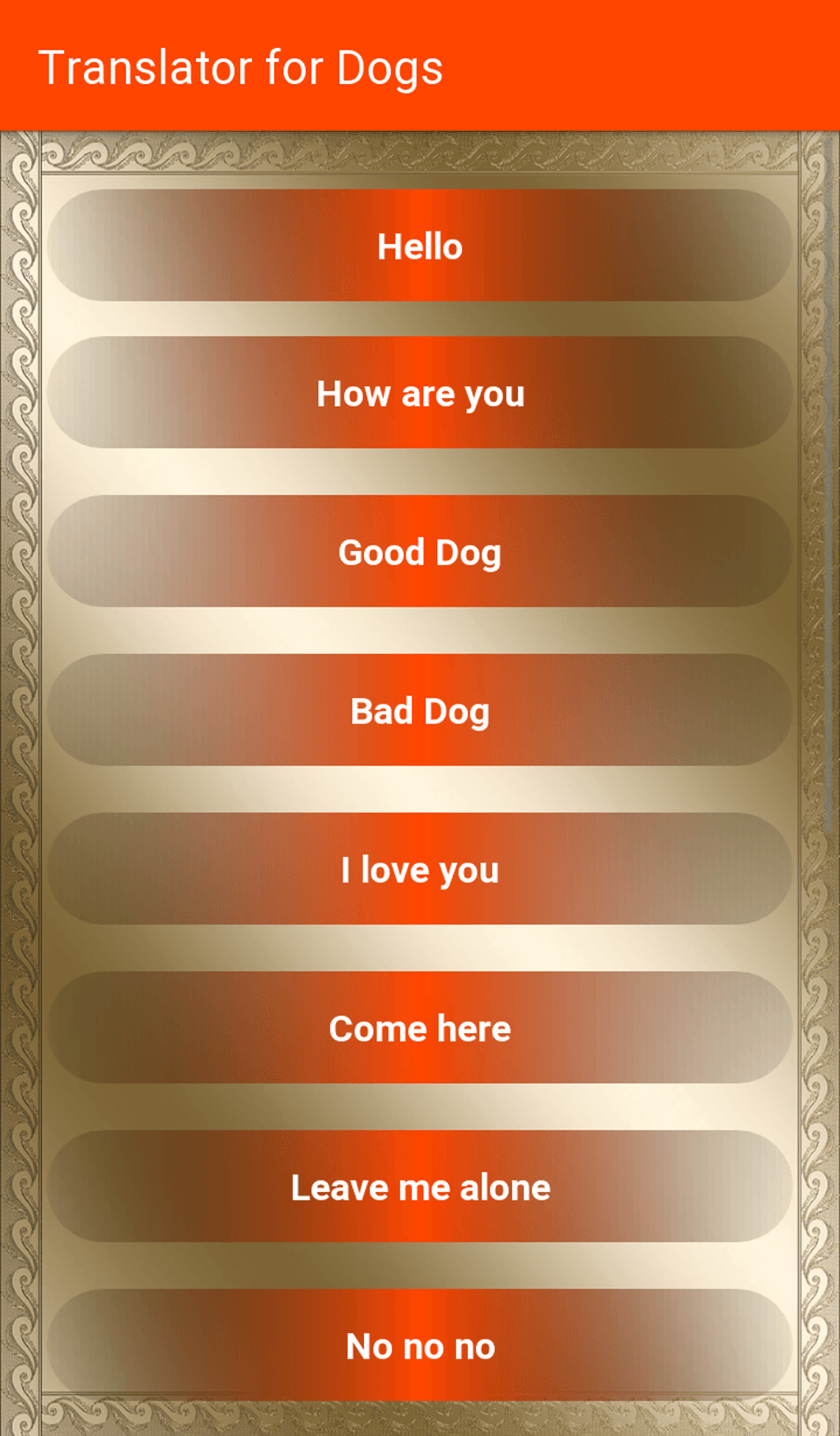This screenshot has height=1436, width=840.
Task: Tap the Hello button
Action: click(x=420, y=246)
